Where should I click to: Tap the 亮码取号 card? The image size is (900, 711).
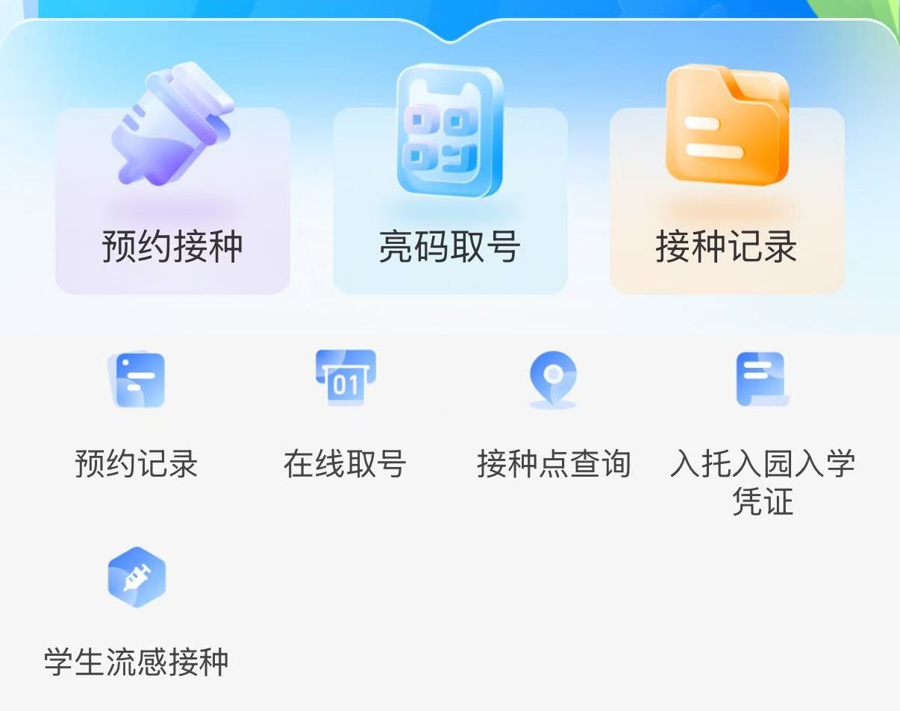point(450,200)
